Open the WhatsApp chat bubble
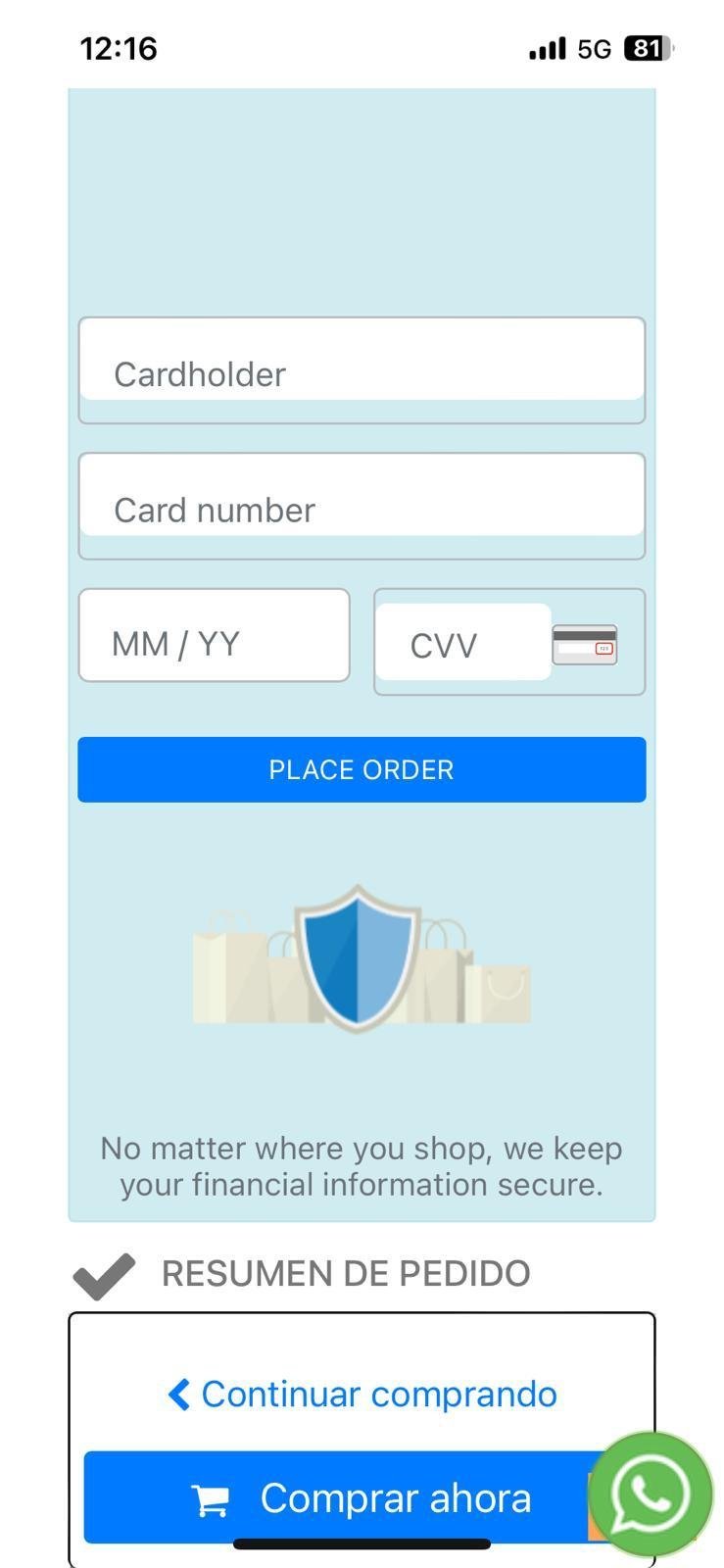The image size is (724, 1568). [x=651, y=1494]
